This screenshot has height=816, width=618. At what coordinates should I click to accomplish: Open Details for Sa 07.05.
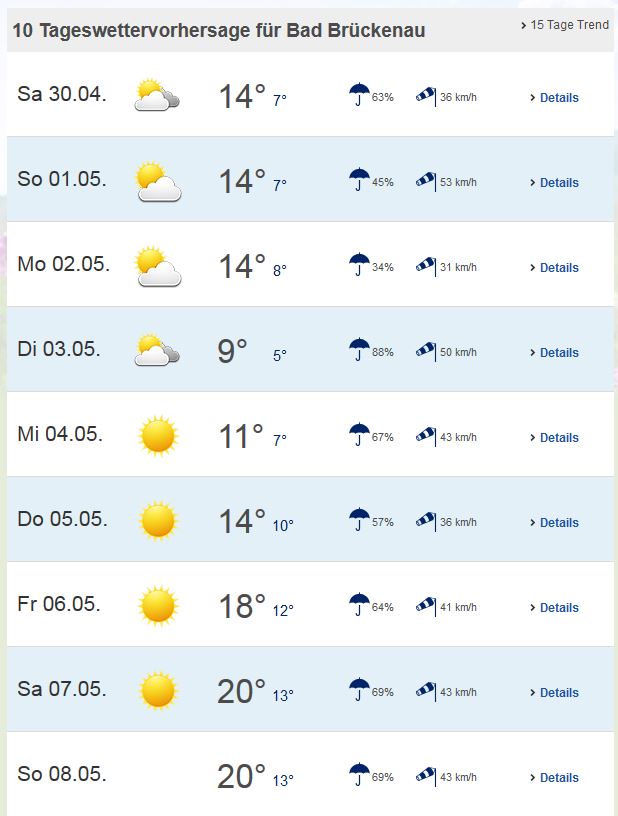coord(558,693)
